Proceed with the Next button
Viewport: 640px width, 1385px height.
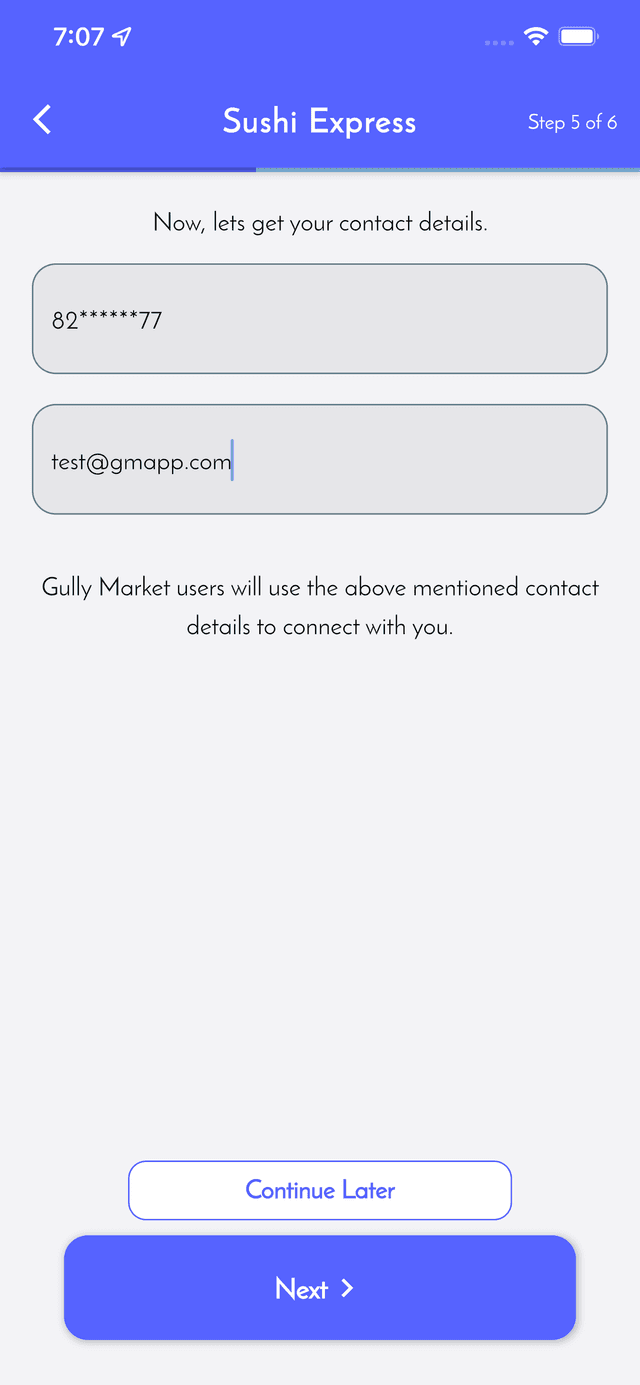pyautogui.click(x=319, y=1288)
